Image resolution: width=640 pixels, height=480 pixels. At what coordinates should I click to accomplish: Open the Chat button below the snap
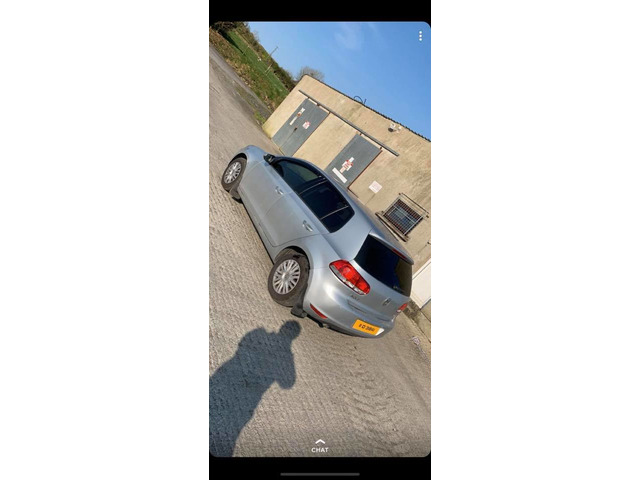pos(320,446)
